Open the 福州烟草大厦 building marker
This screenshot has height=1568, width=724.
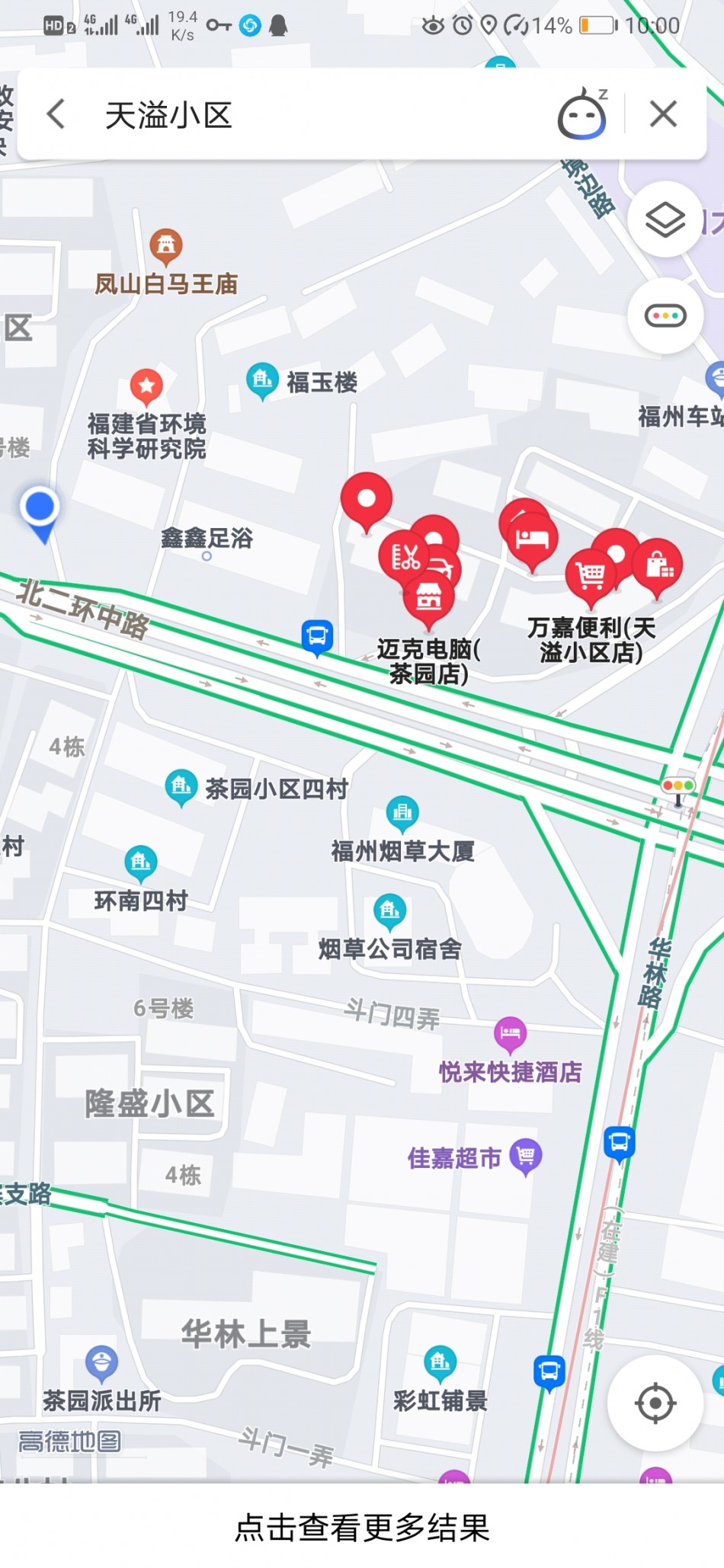point(402,812)
